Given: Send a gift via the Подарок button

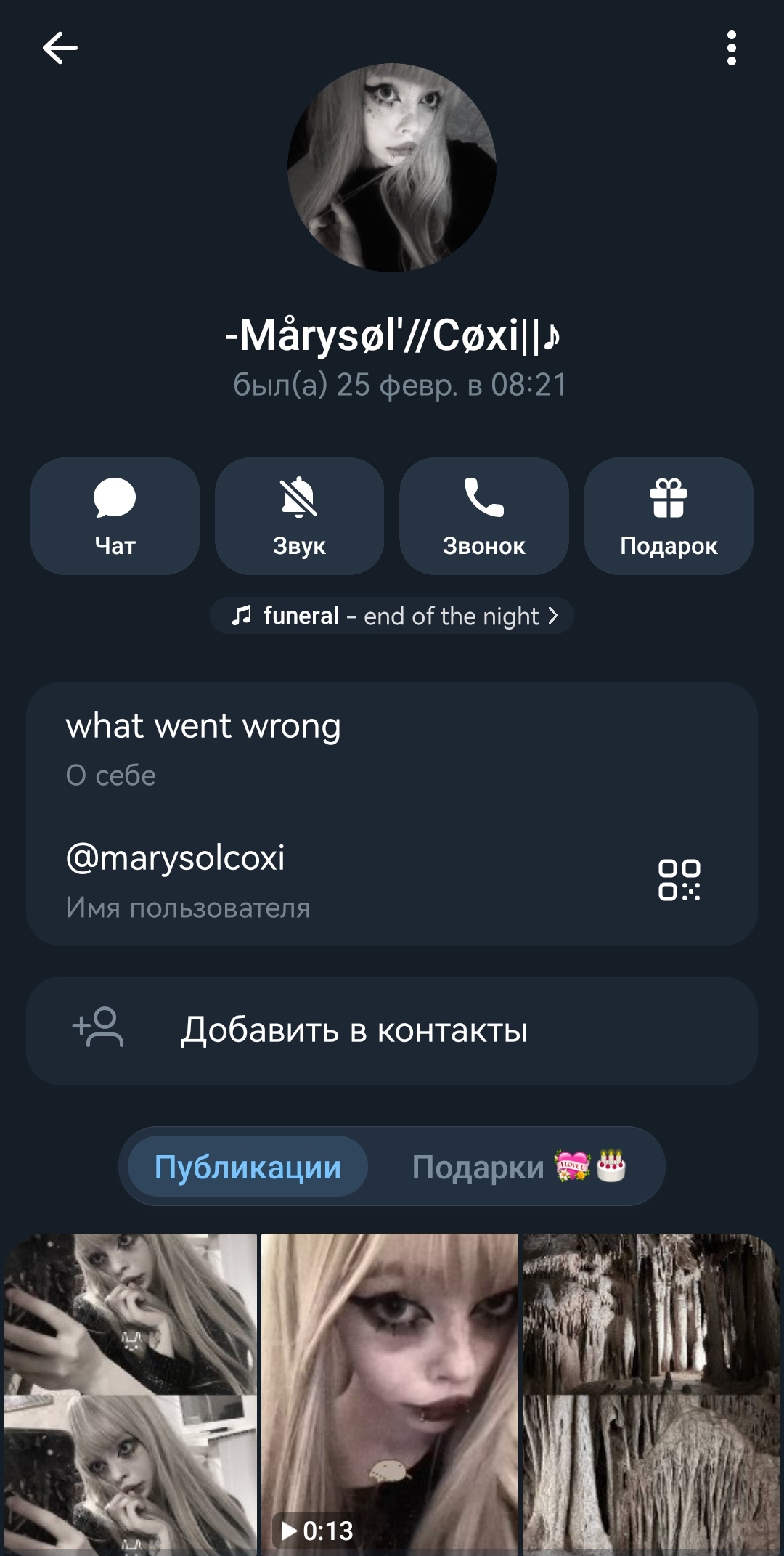Looking at the screenshot, I should point(669,516).
